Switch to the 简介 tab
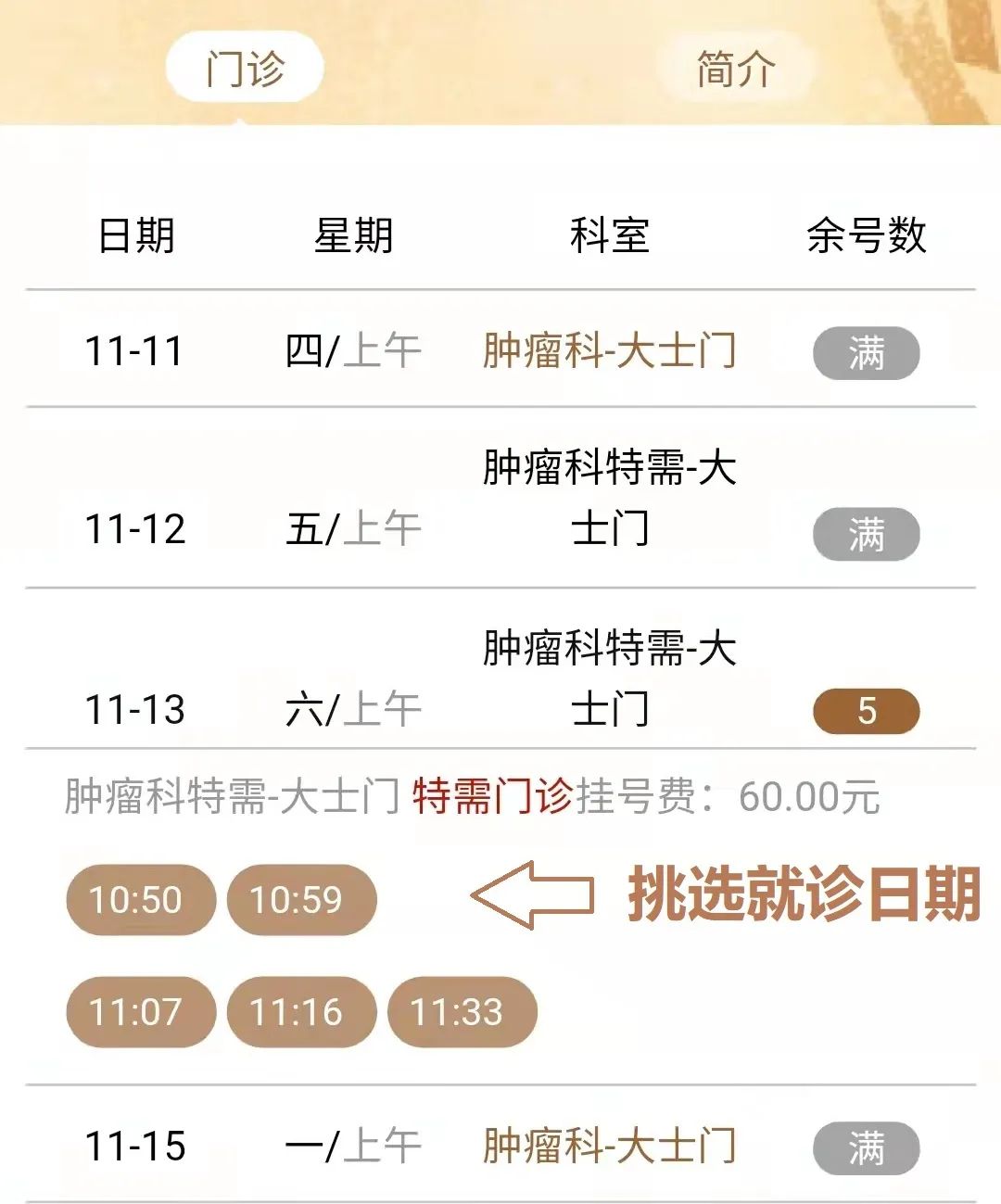This screenshot has height=1204, width=1001. pos(735,69)
